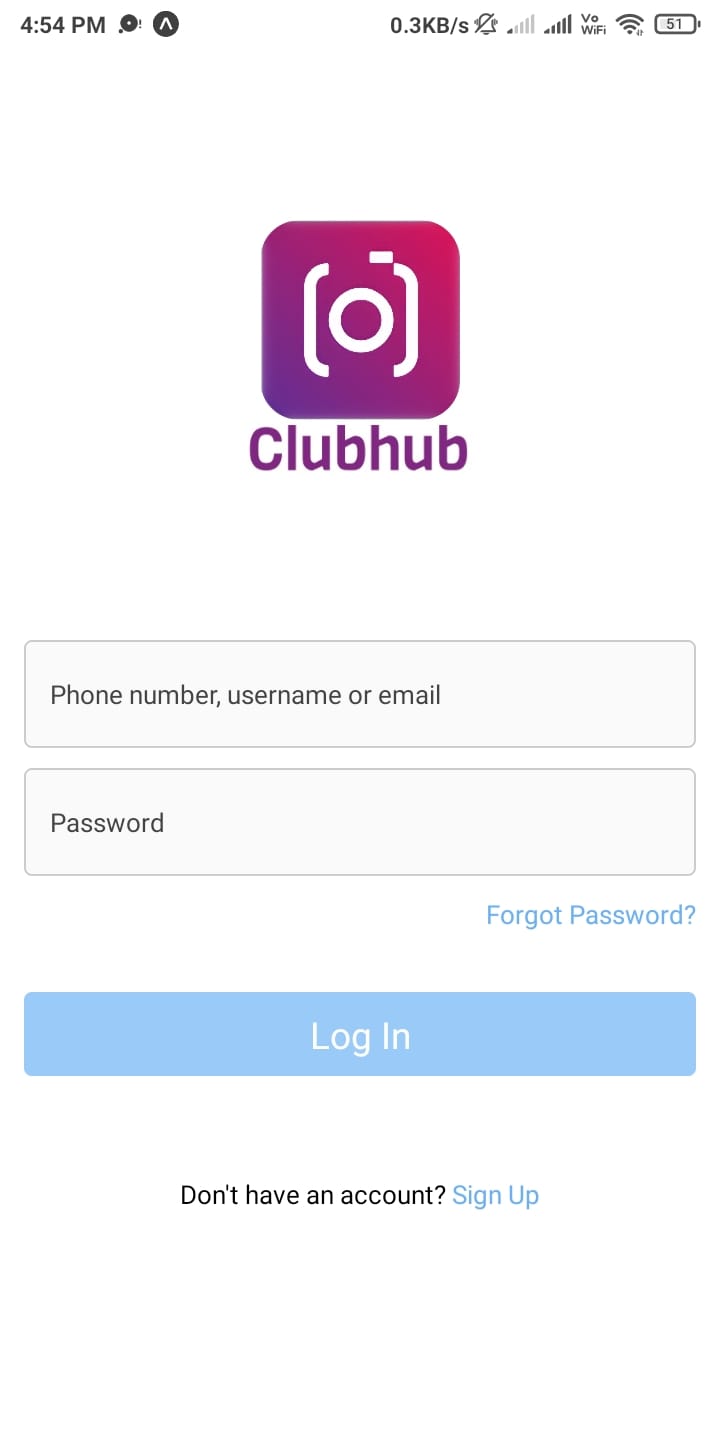Tap the VoWiFi indicator icon

coord(592,24)
